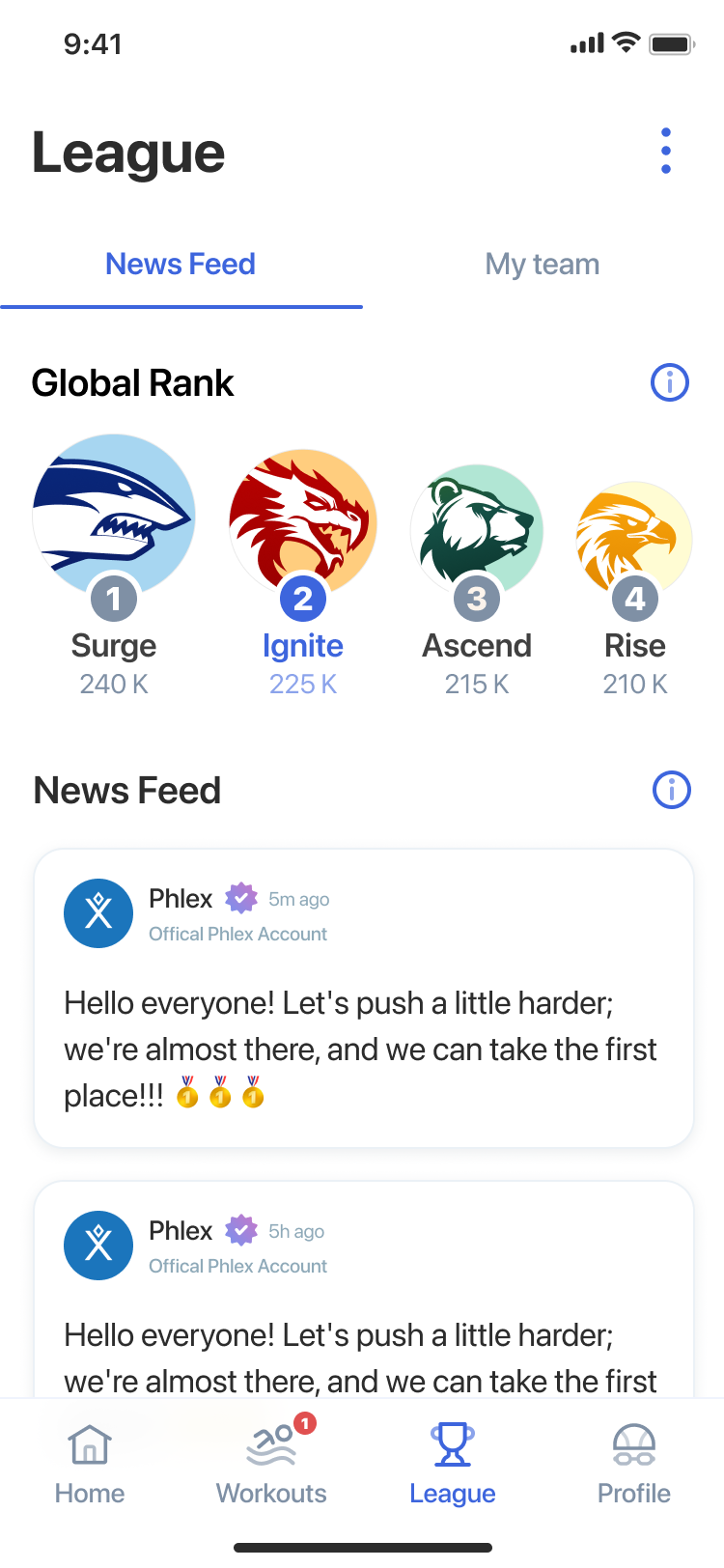Go to the Home tab

pos(90,1464)
